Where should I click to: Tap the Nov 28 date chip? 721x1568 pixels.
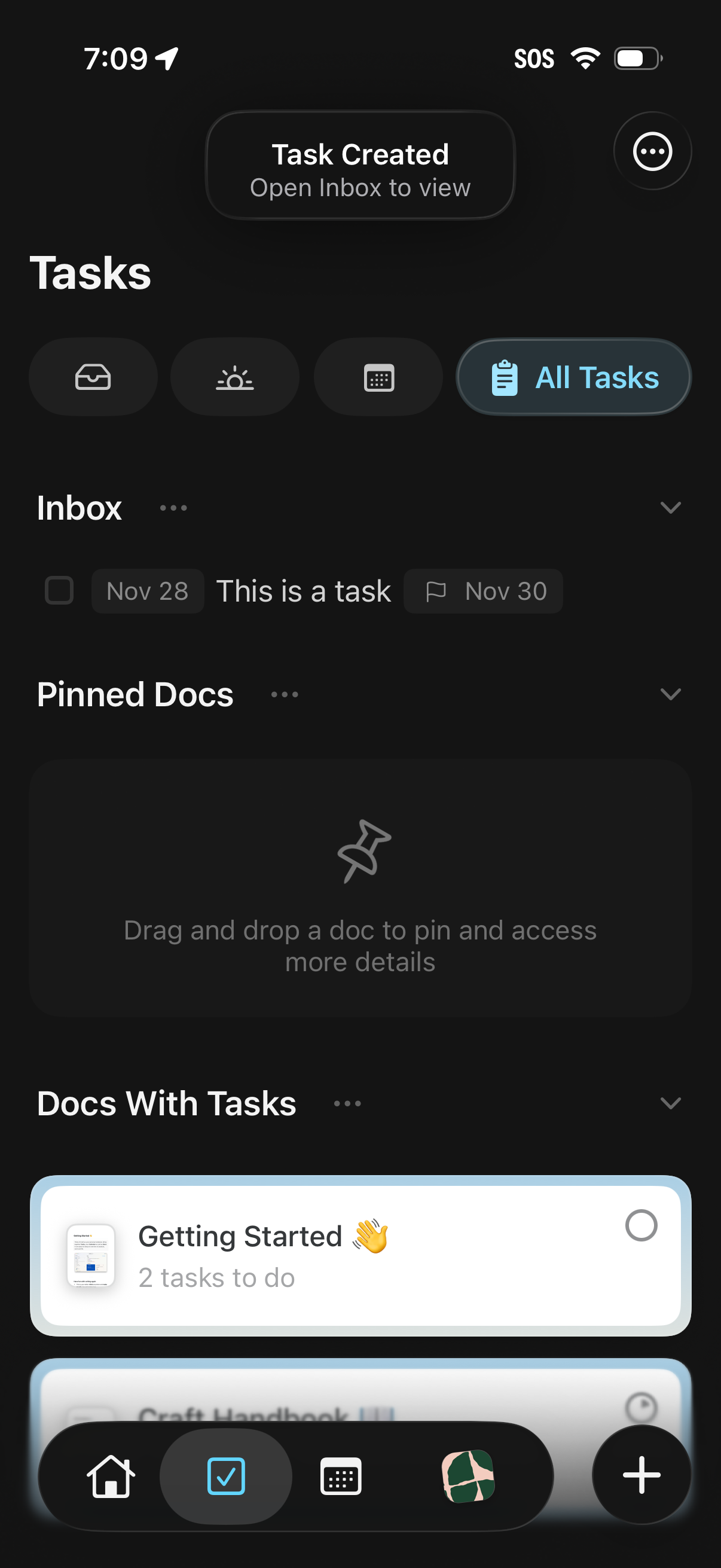[x=147, y=590]
